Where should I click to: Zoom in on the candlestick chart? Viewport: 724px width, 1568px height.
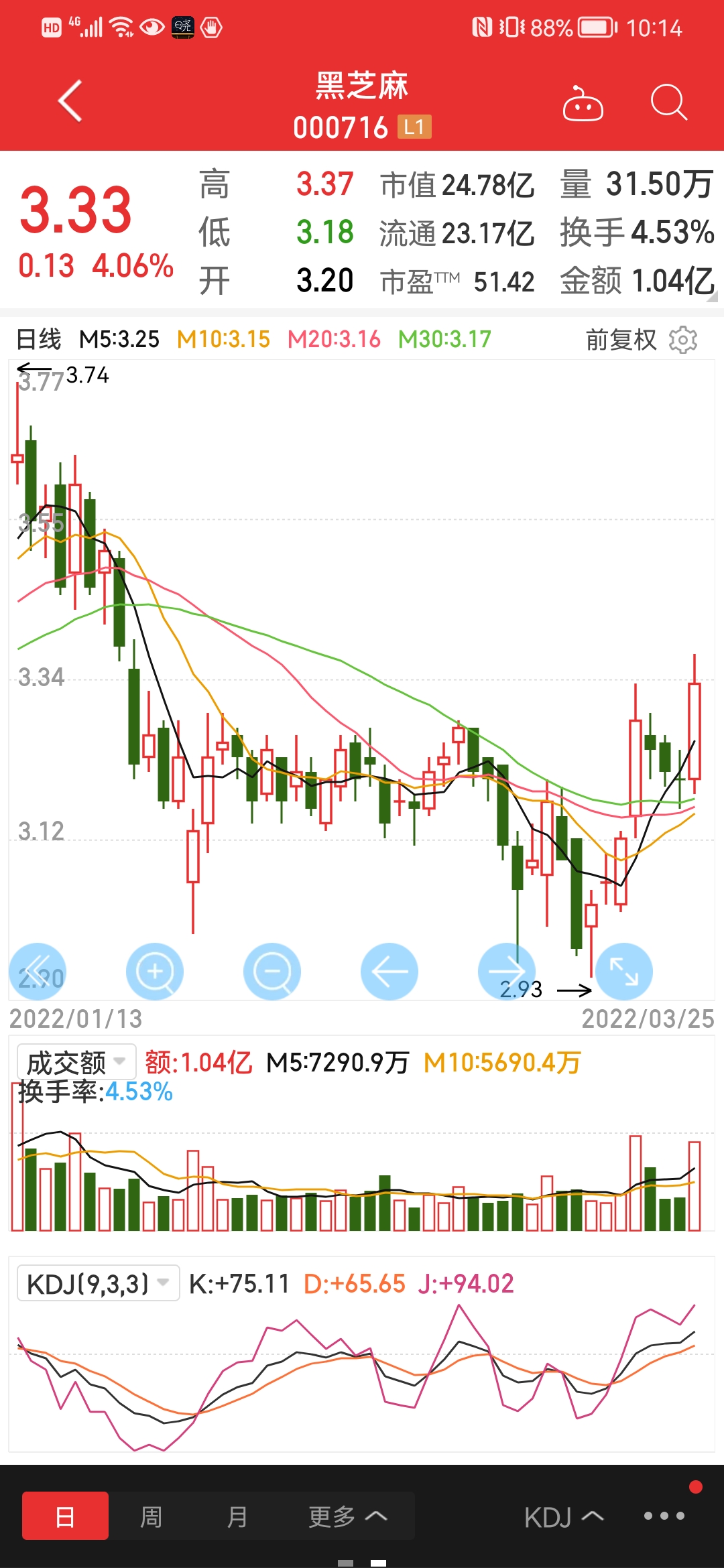[155, 971]
